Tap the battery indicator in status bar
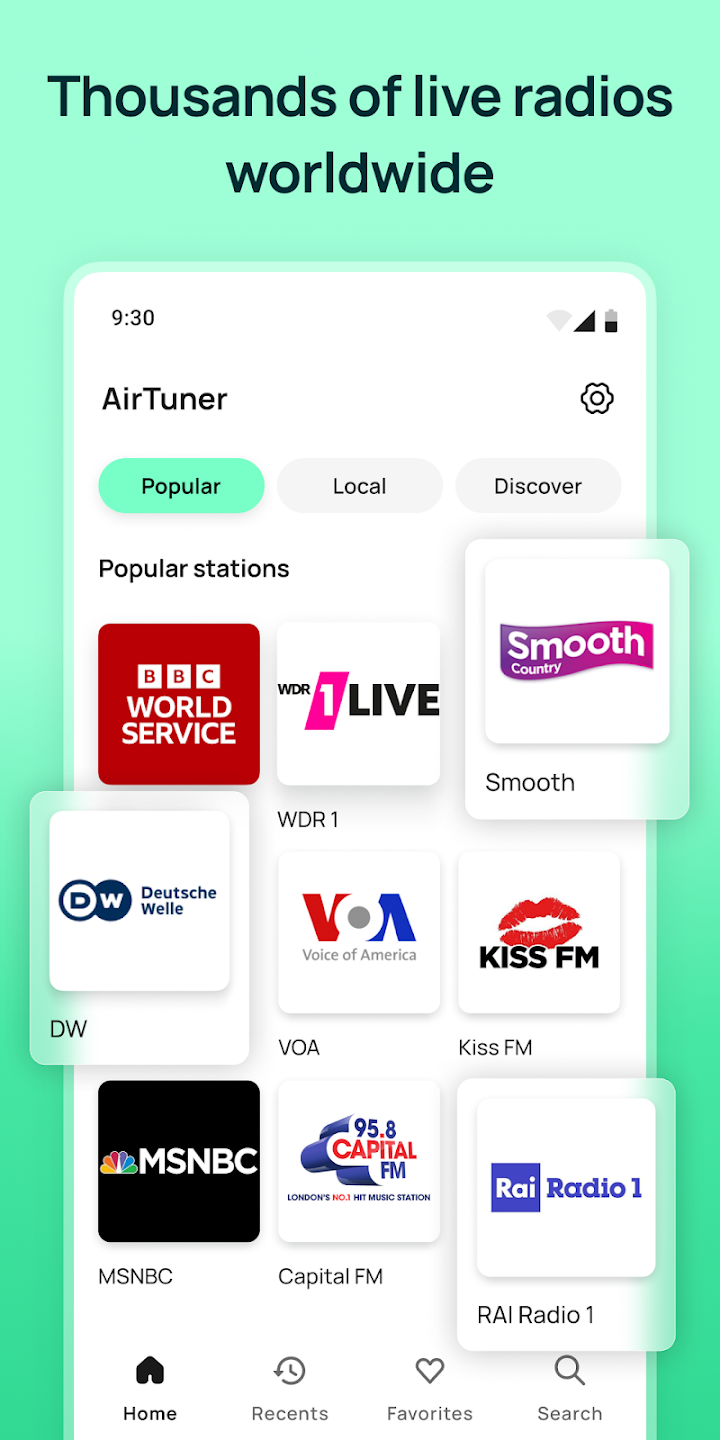Viewport: 720px width, 1440px height. tap(611, 318)
